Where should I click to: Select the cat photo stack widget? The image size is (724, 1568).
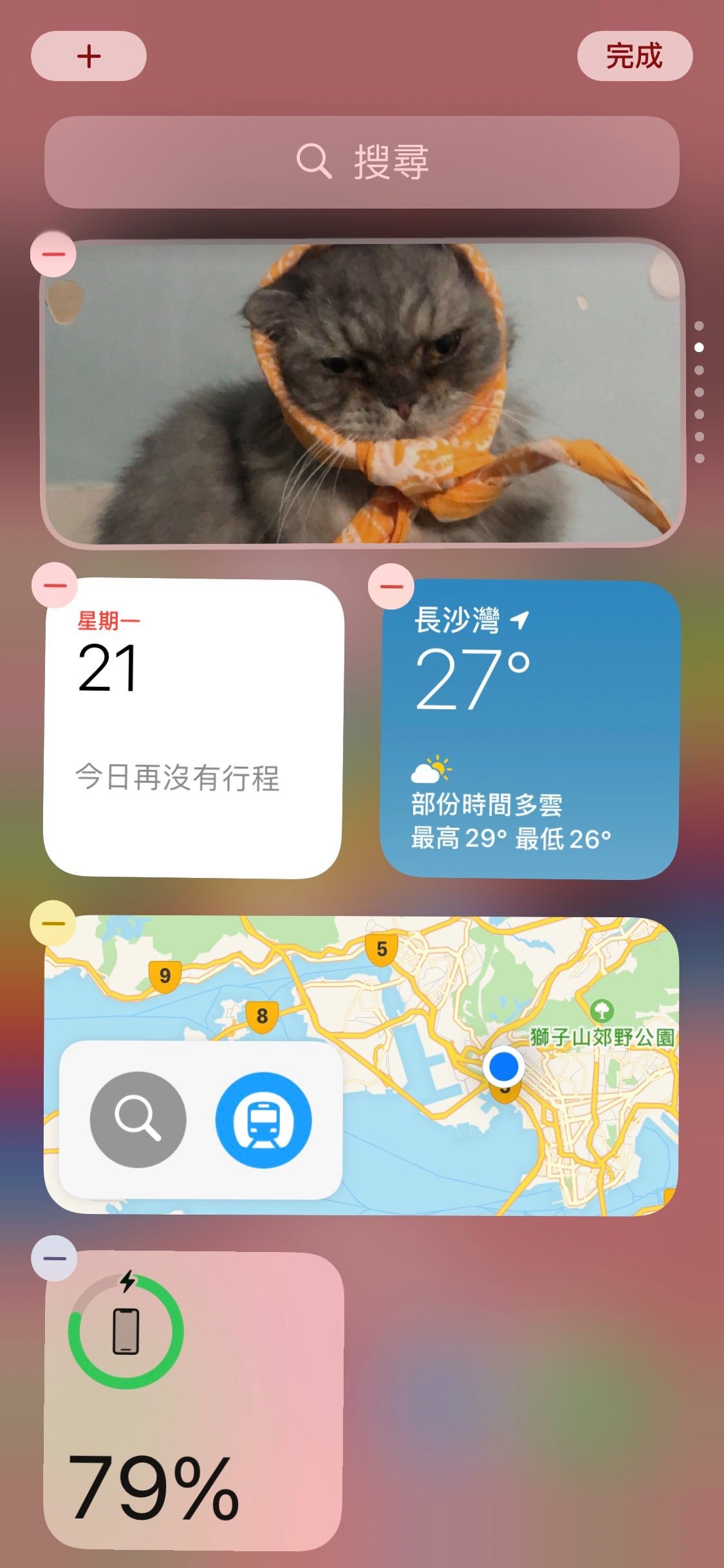(362, 393)
